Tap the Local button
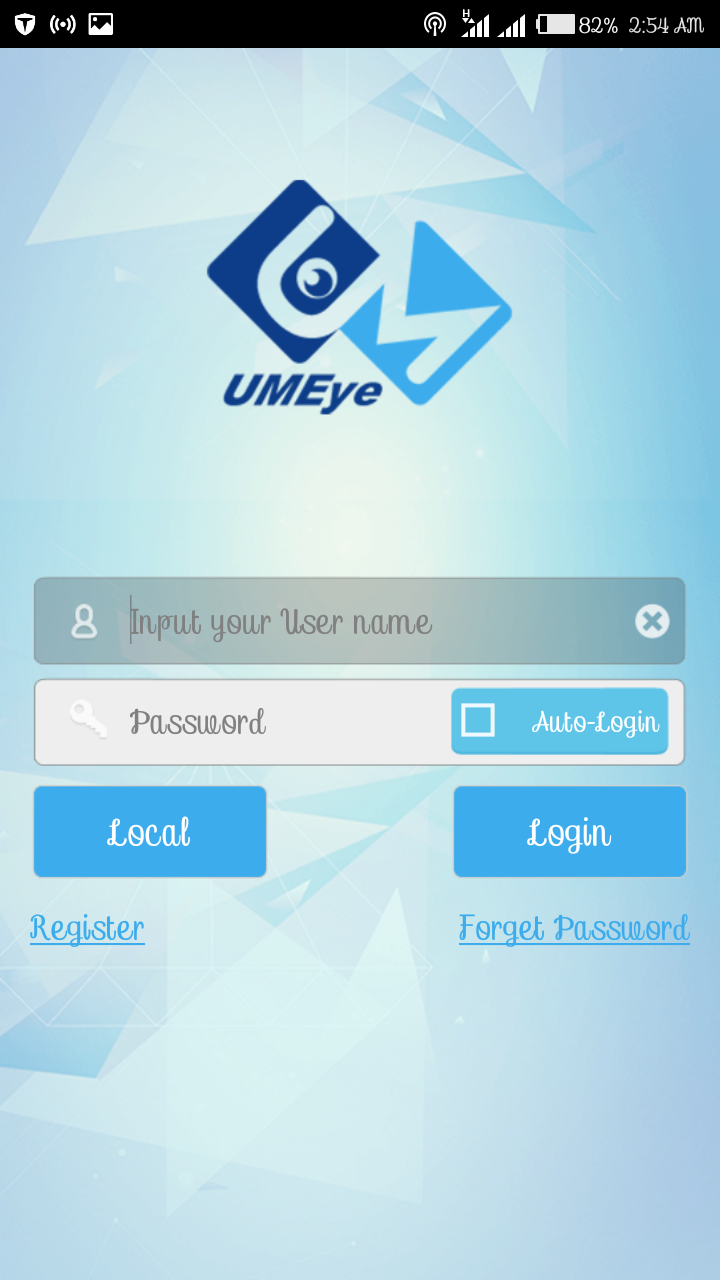Screen dimensions: 720x1280 [x=150, y=832]
